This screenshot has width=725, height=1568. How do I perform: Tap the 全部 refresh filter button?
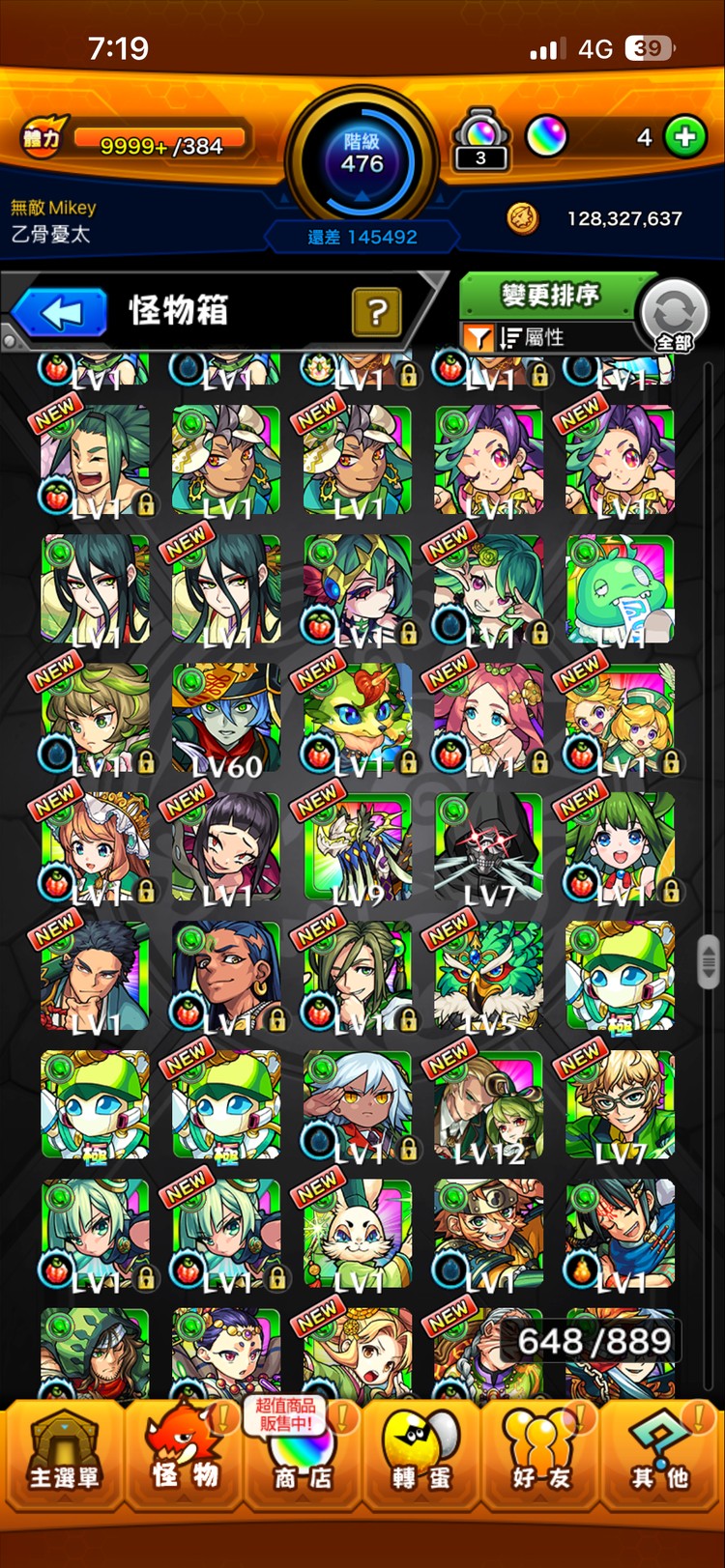point(674,315)
